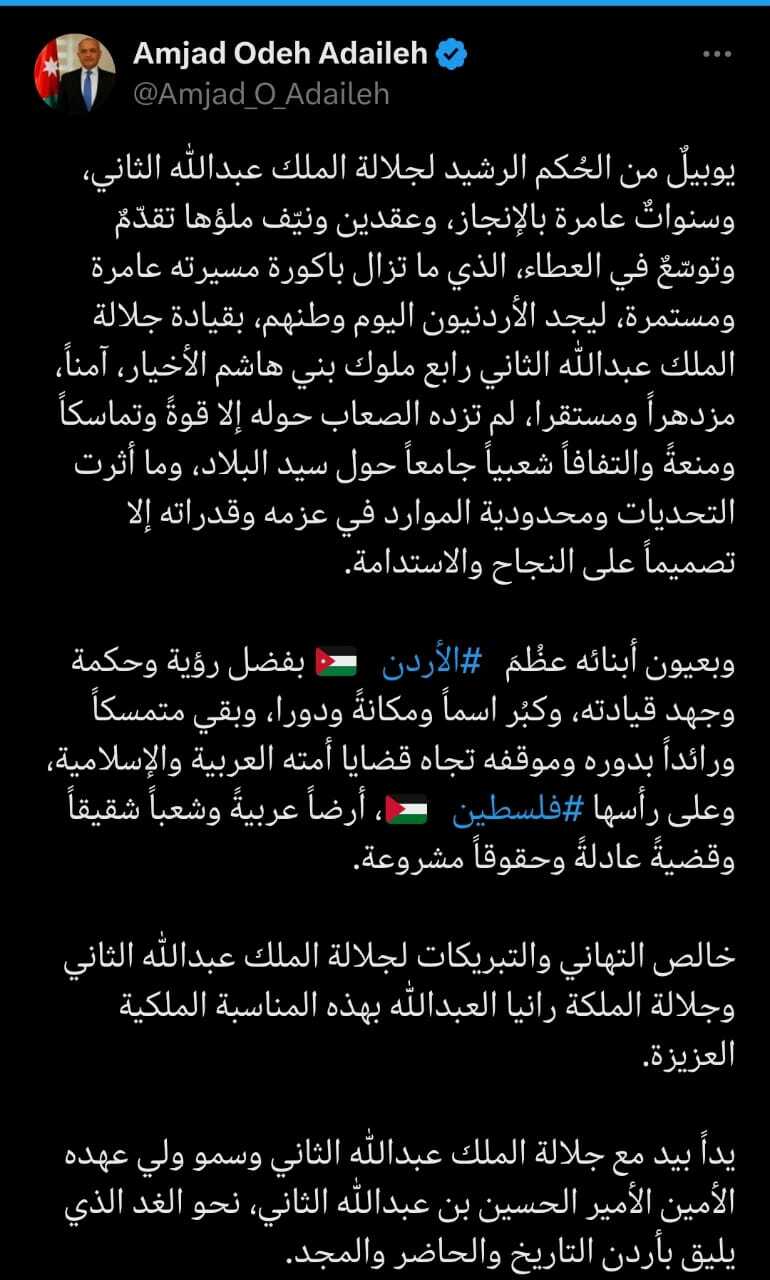
Task: Open the @Amjad_O_Adaileh handle
Action: point(260,94)
